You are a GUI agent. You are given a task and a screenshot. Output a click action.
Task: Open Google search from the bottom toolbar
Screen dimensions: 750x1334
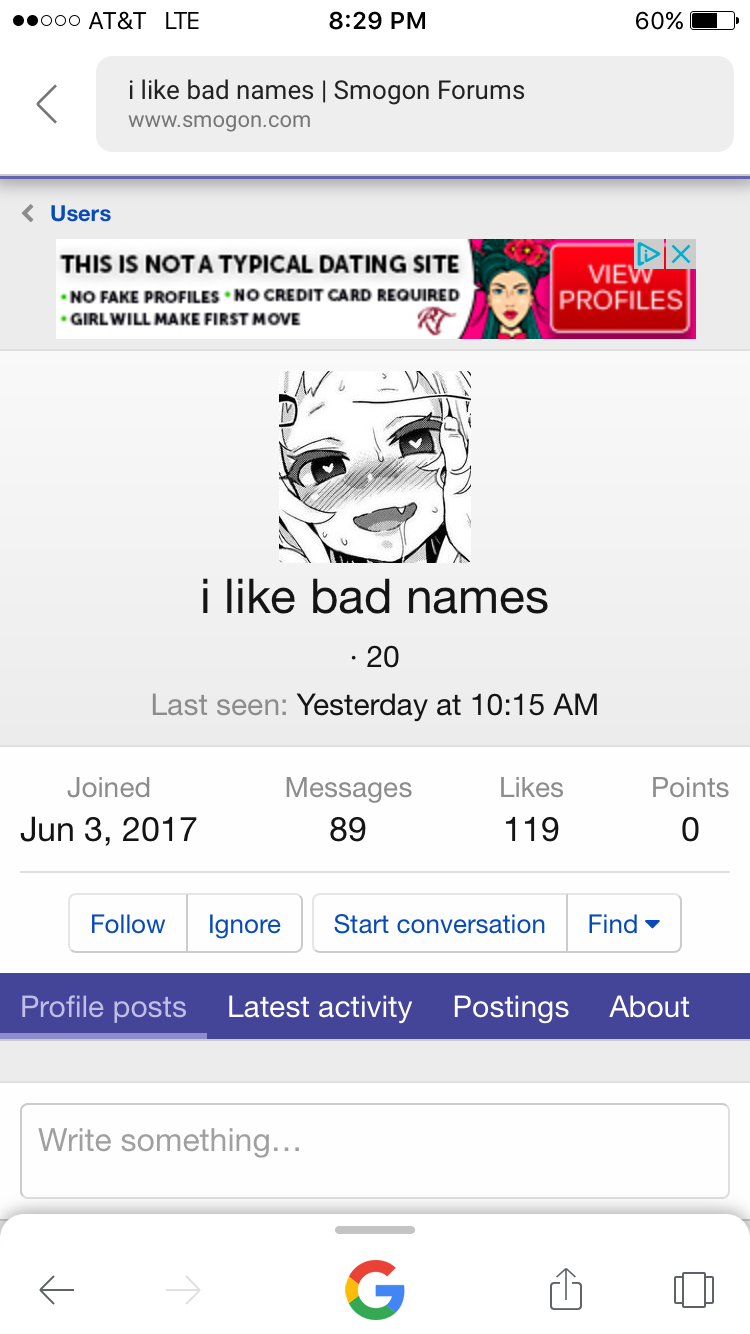(x=375, y=1289)
